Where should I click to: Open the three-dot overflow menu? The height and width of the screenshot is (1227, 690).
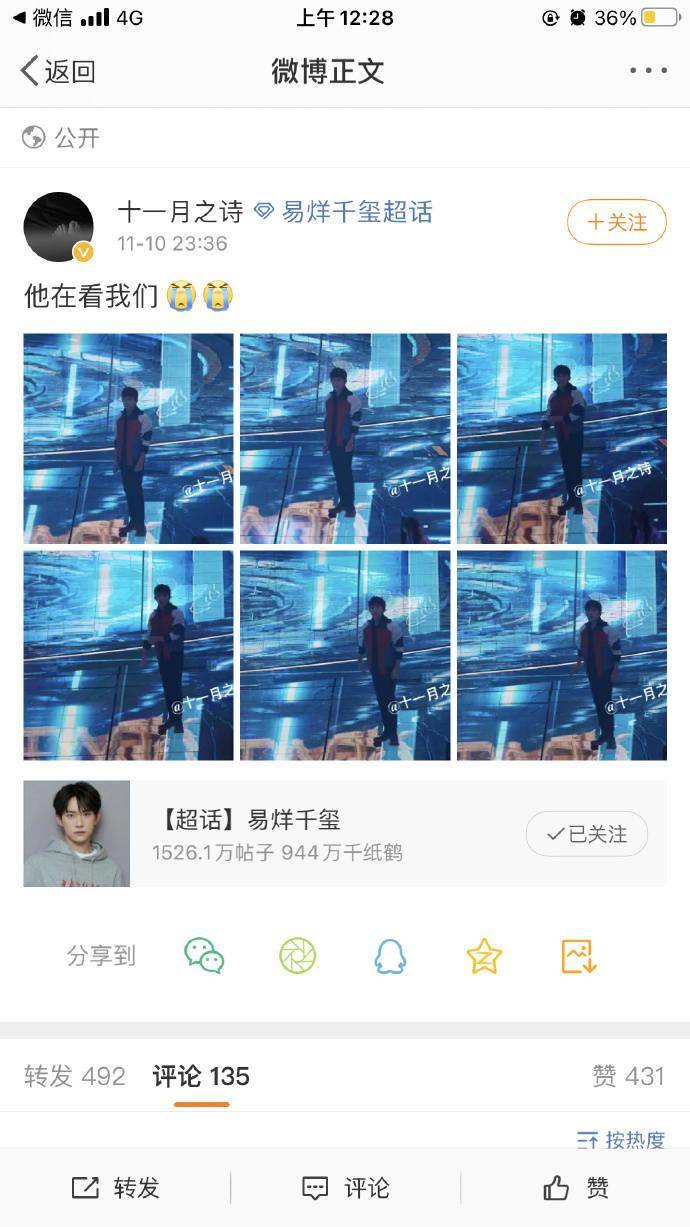(x=648, y=71)
